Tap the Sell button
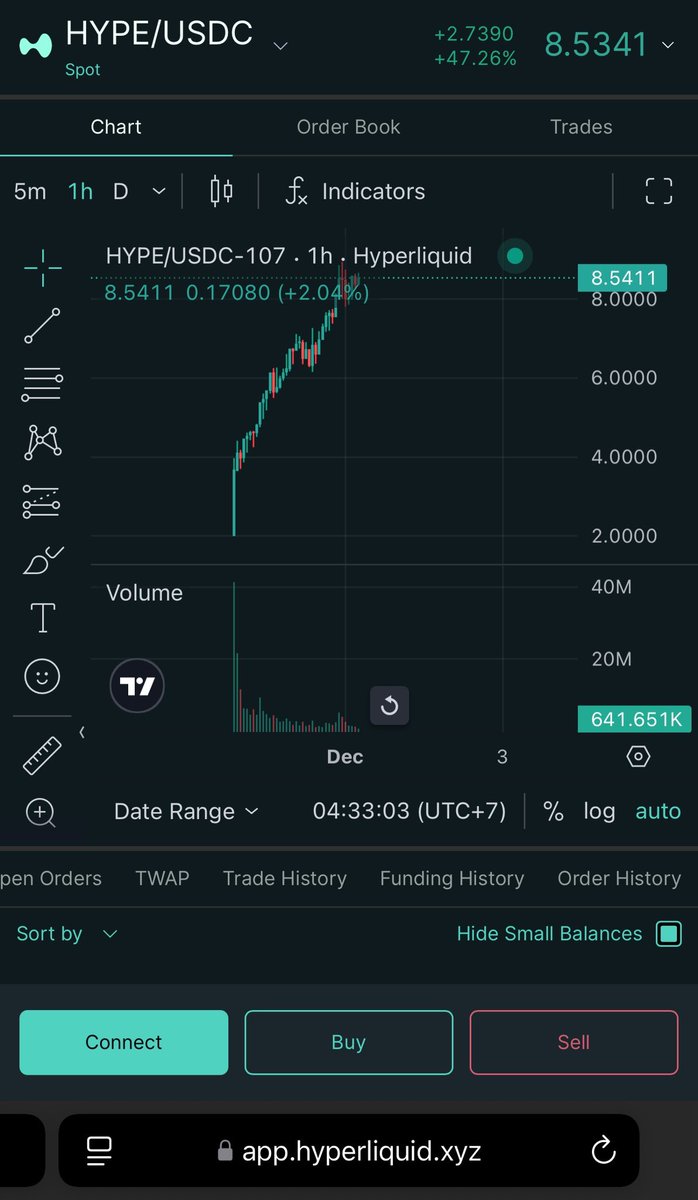The width and height of the screenshot is (698, 1200). click(574, 1042)
